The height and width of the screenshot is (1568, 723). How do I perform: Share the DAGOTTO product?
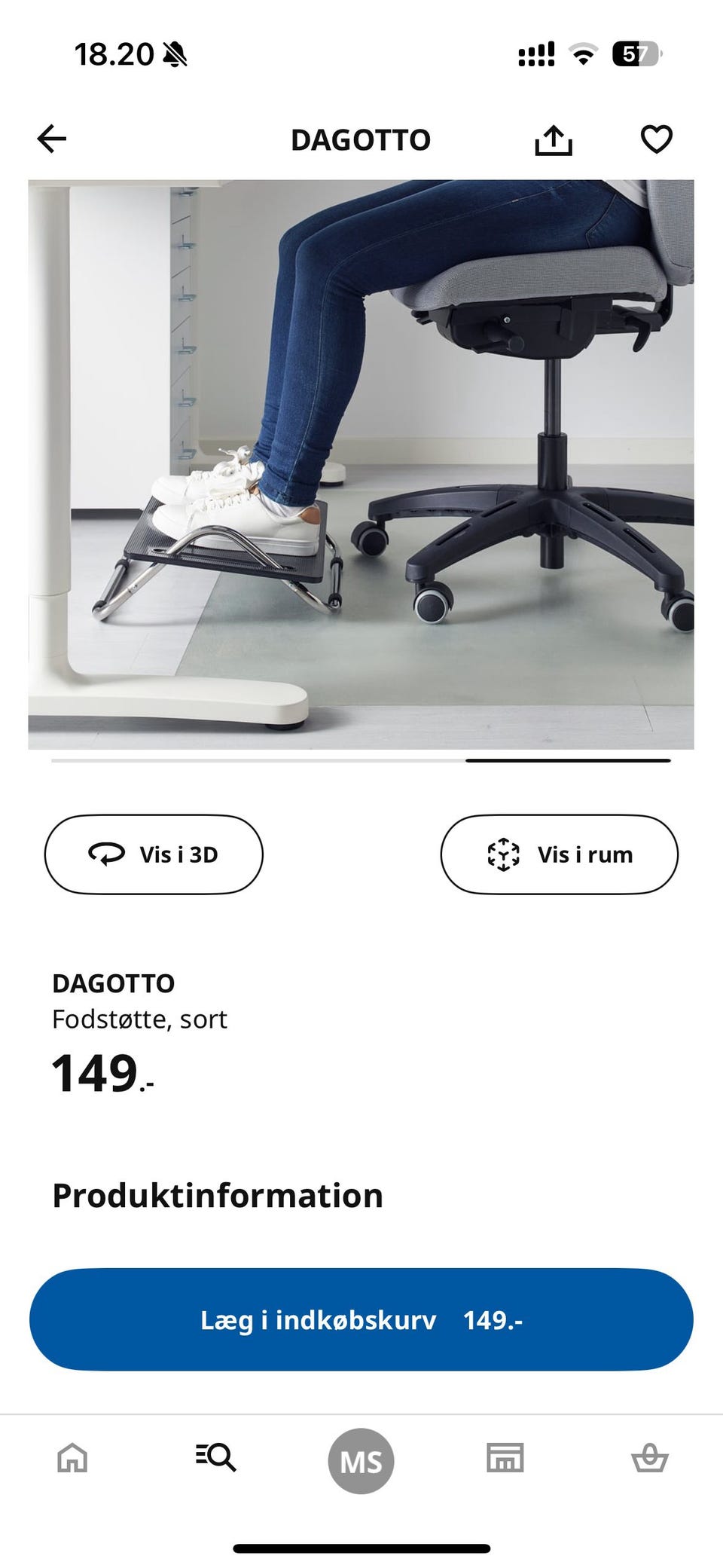554,140
